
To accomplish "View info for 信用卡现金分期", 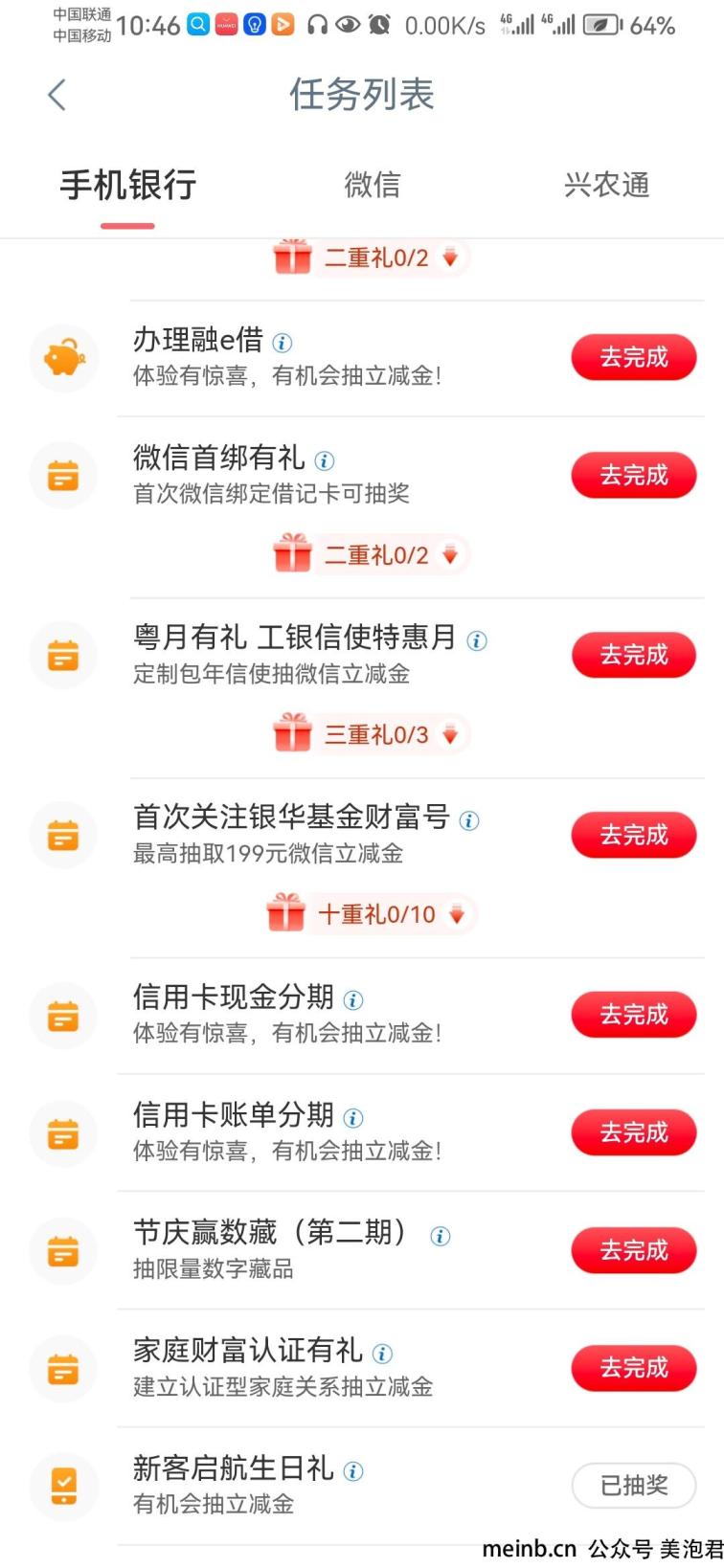I will [x=353, y=1000].
